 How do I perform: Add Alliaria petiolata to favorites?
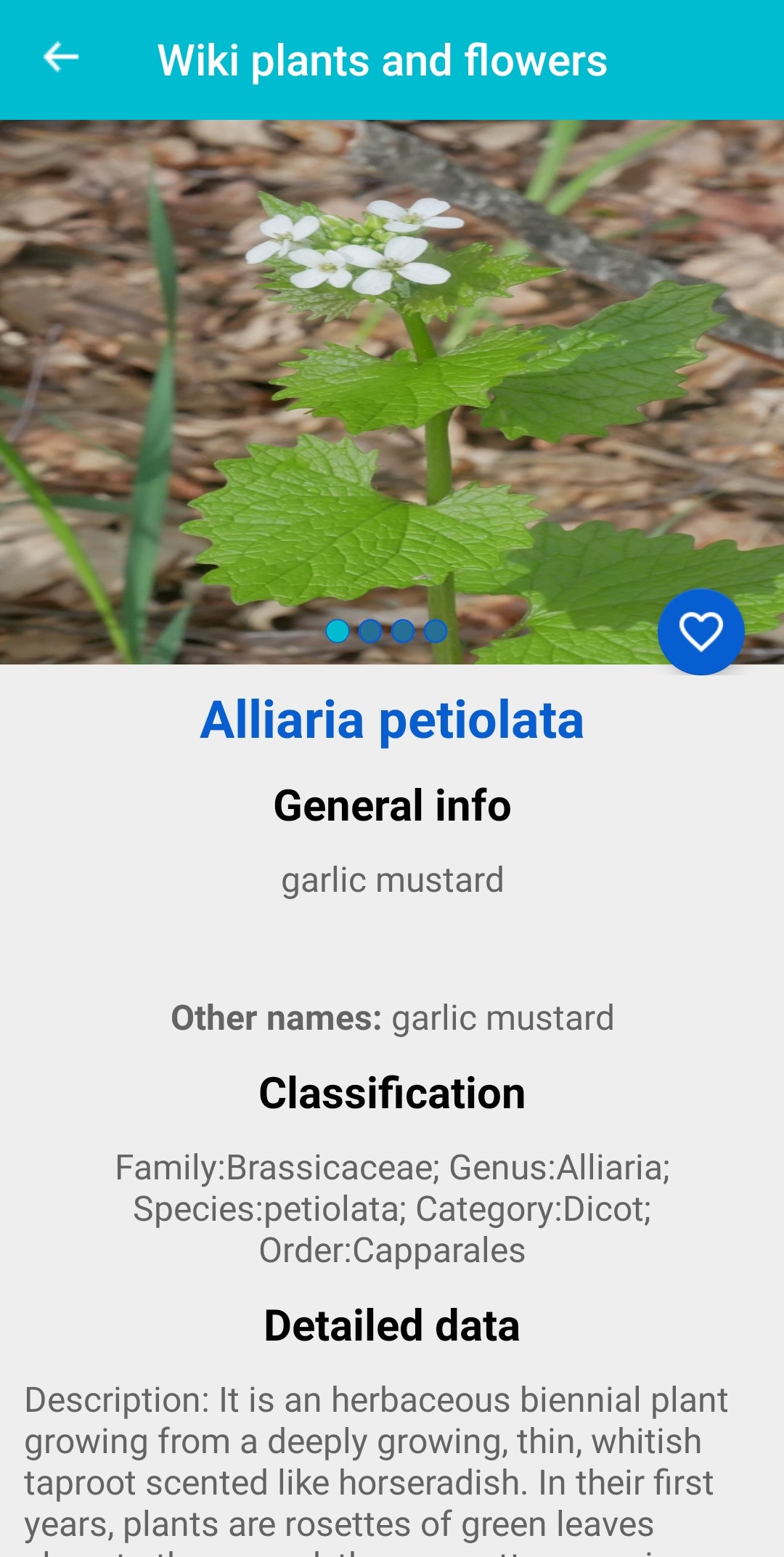click(x=701, y=631)
